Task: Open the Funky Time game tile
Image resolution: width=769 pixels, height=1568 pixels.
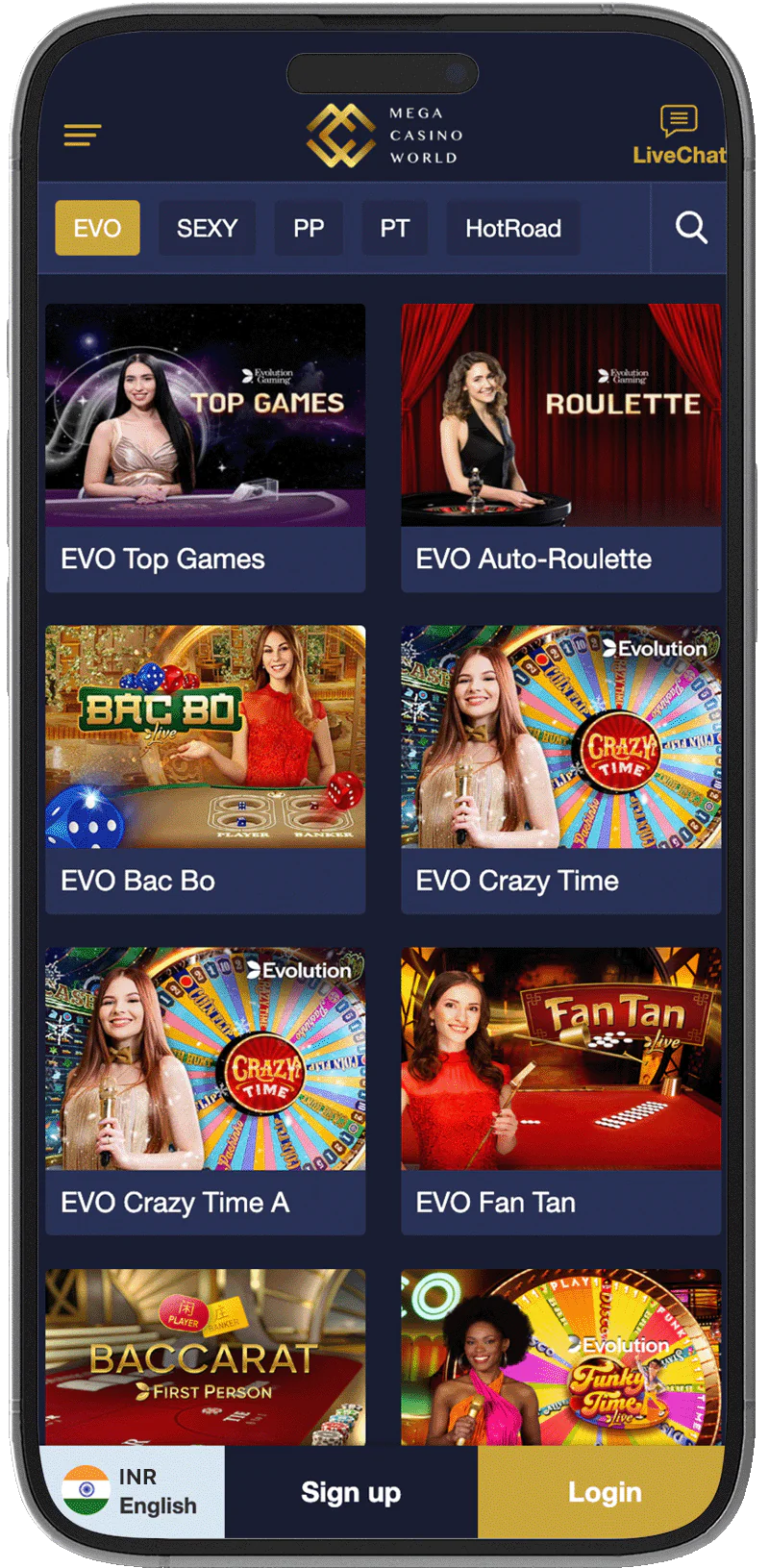Action: click(560, 1357)
